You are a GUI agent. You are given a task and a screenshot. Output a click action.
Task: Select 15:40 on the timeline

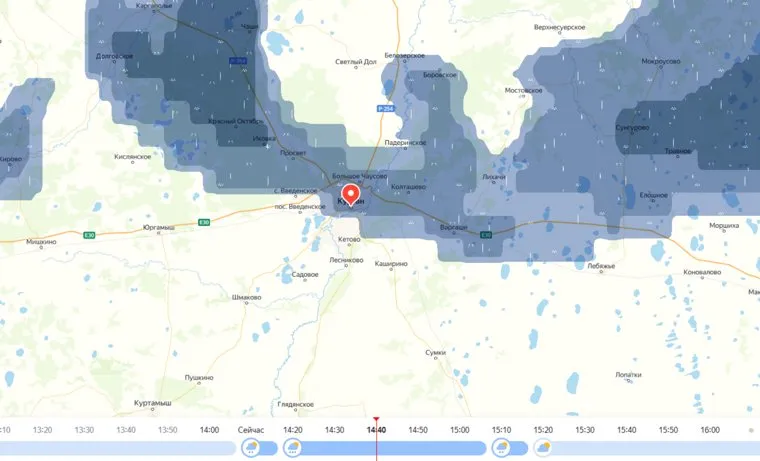click(626, 430)
